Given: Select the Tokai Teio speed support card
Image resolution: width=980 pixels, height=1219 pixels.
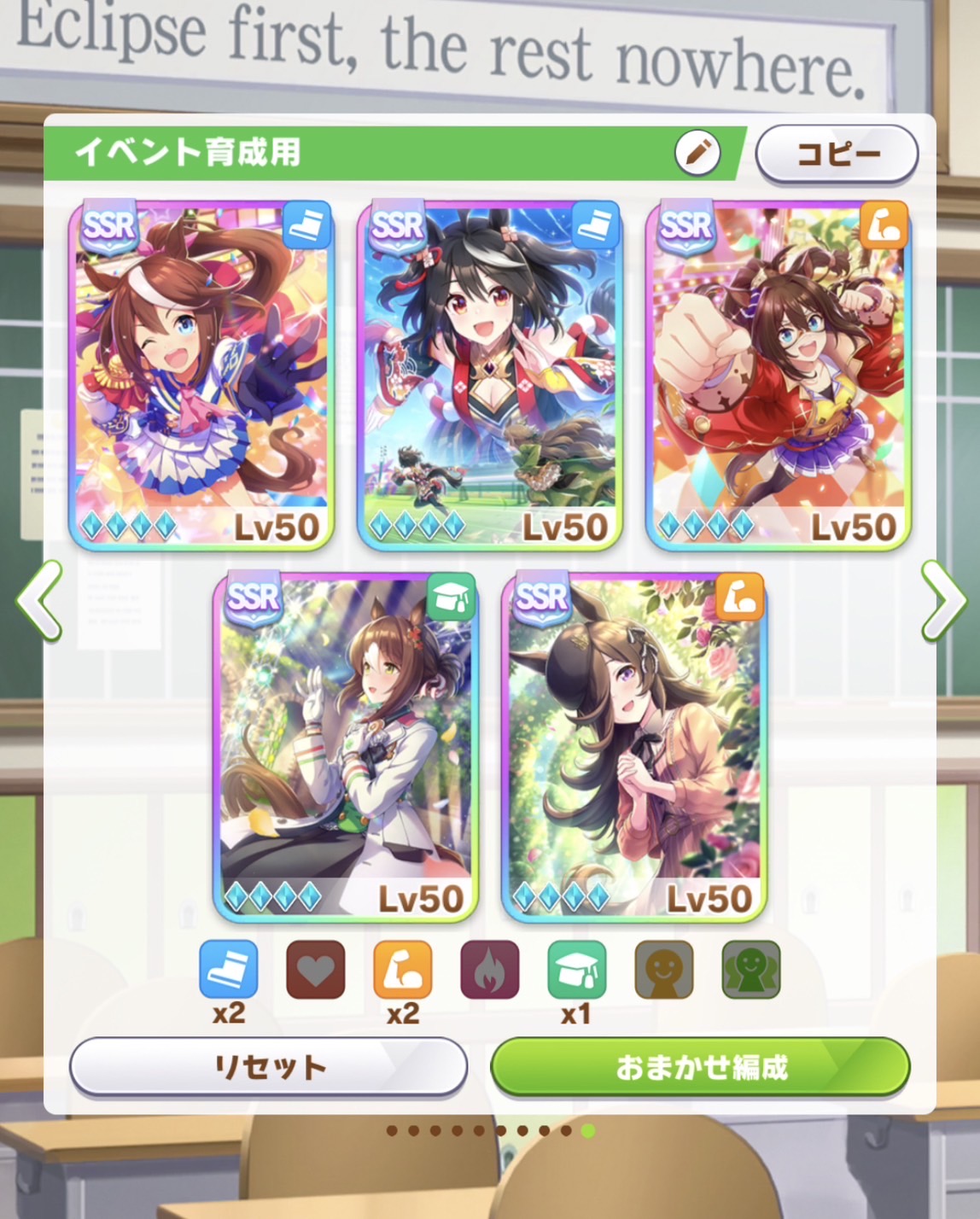Looking at the screenshot, I should [x=201, y=376].
